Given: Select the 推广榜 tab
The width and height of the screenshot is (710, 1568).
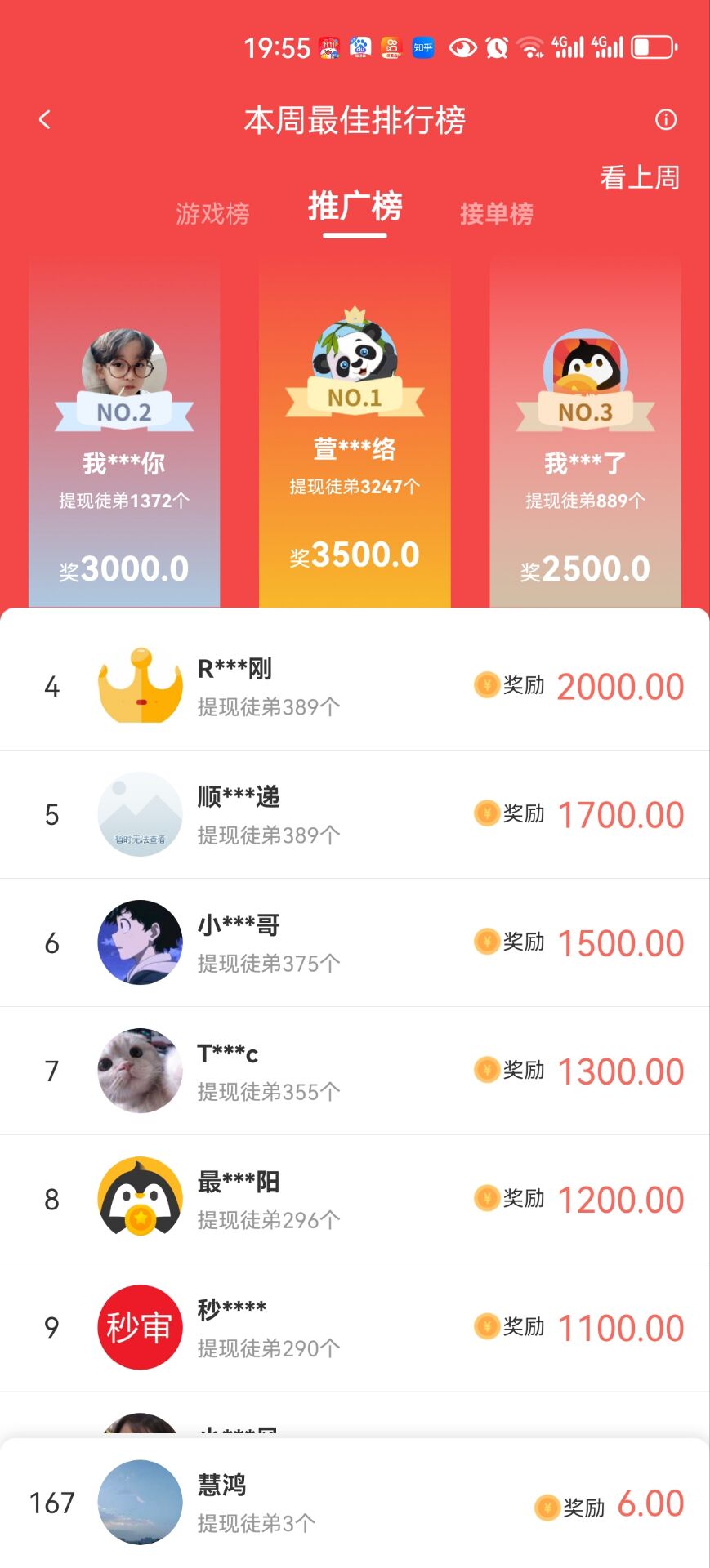Looking at the screenshot, I should pyautogui.click(x=355, y=207).
